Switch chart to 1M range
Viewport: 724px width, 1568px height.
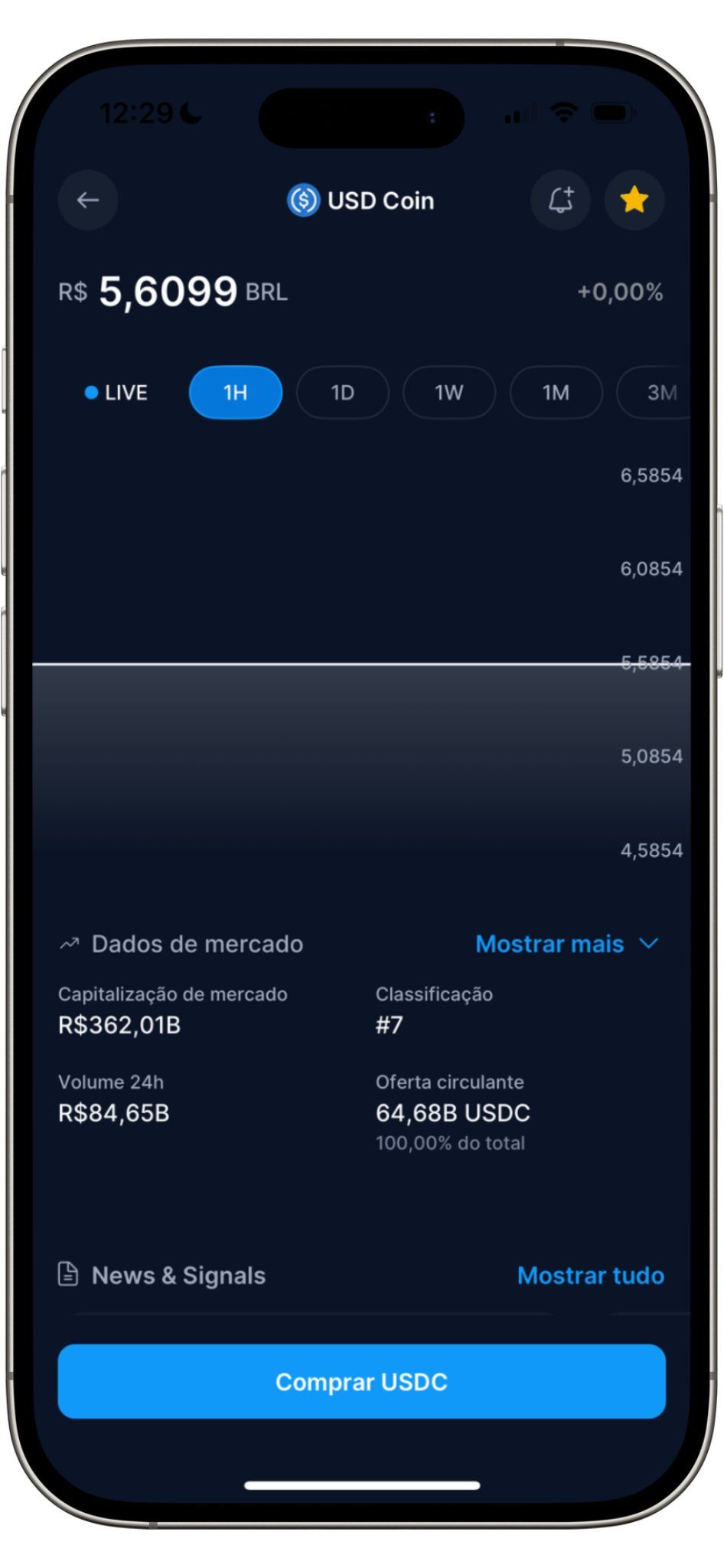pos(556,393)
